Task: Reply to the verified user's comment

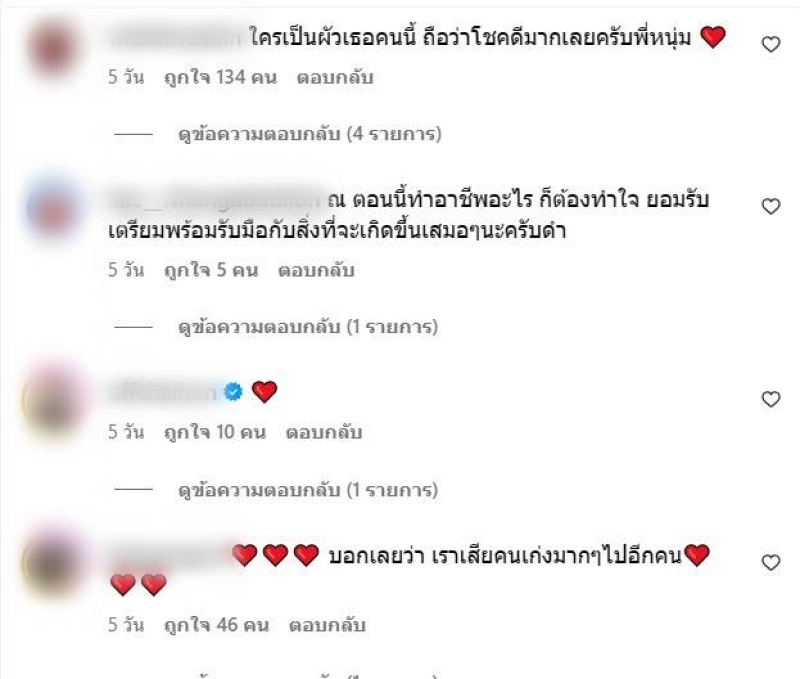Action: tap(324, 433)
